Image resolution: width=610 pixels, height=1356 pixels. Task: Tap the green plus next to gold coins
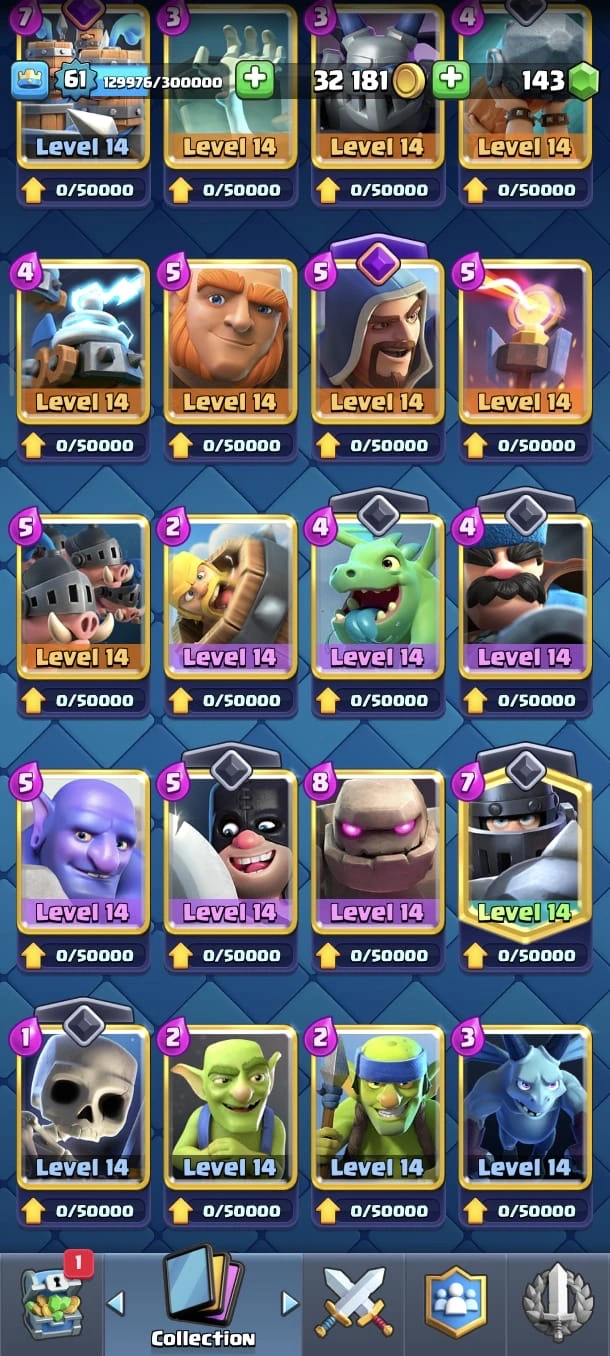[452, 80]
